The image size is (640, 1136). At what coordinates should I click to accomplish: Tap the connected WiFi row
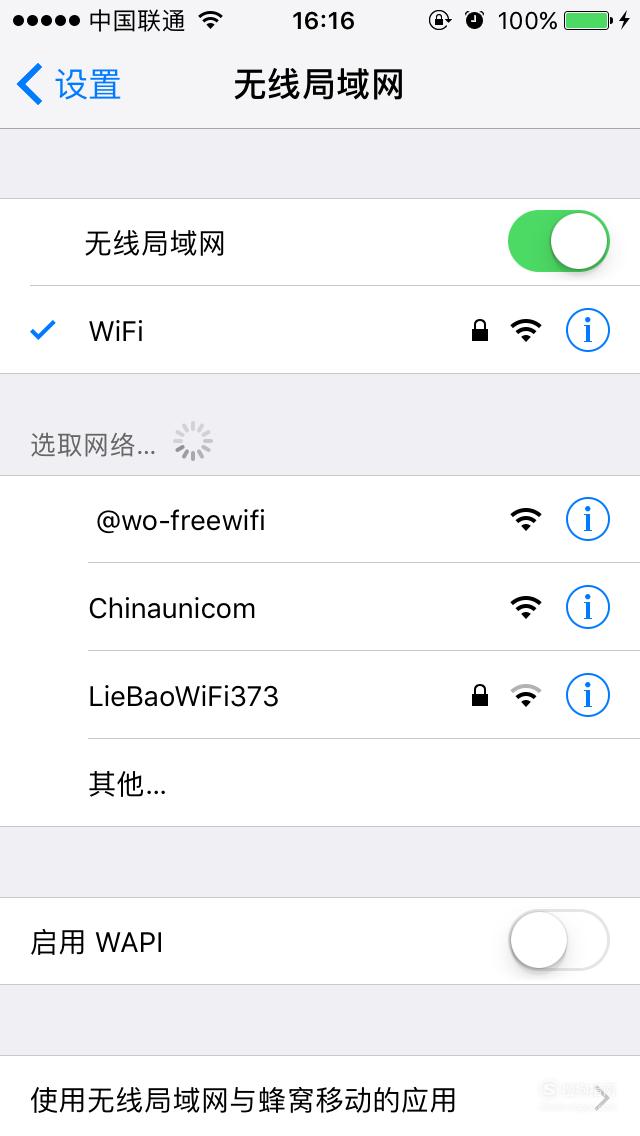point(320,330)
